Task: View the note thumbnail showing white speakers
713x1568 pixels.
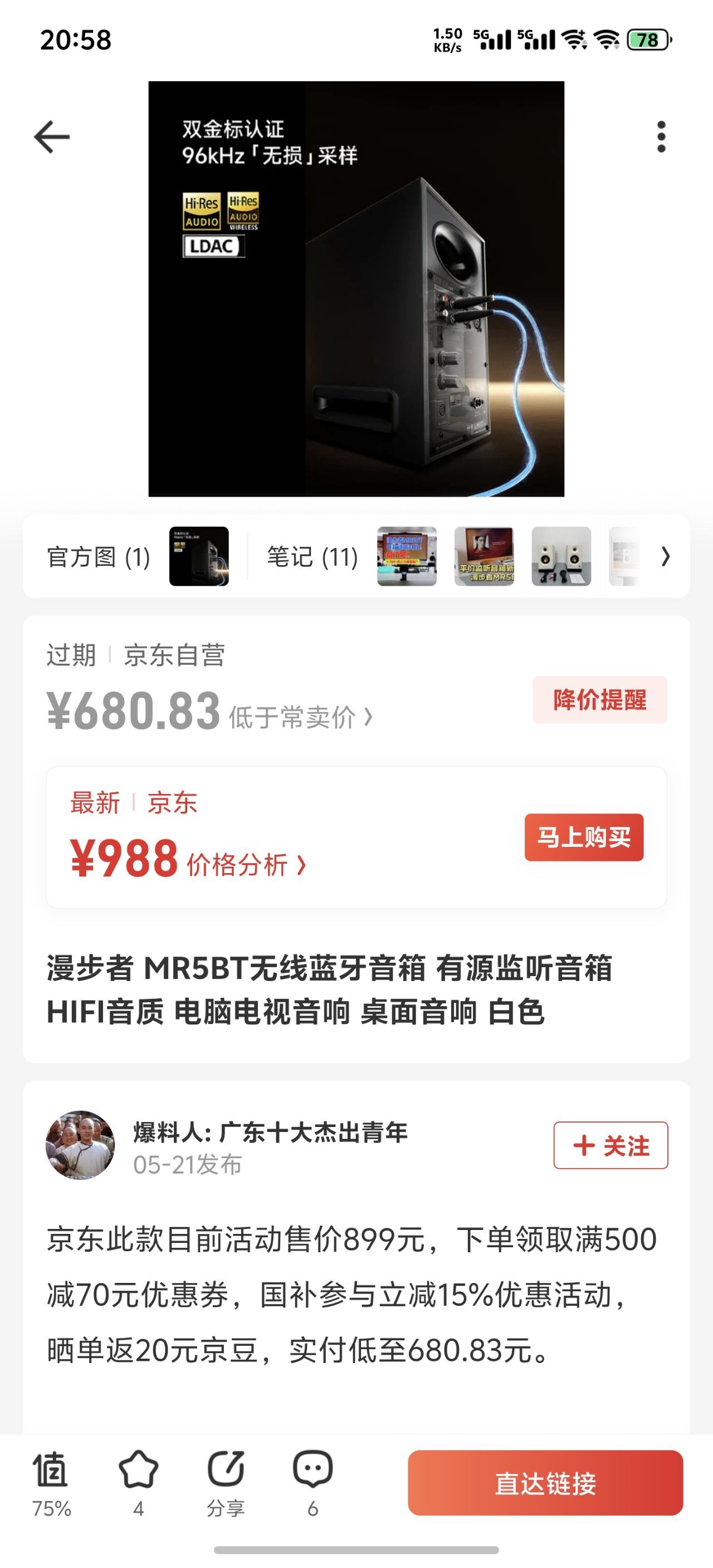Action: pos(561,556)
